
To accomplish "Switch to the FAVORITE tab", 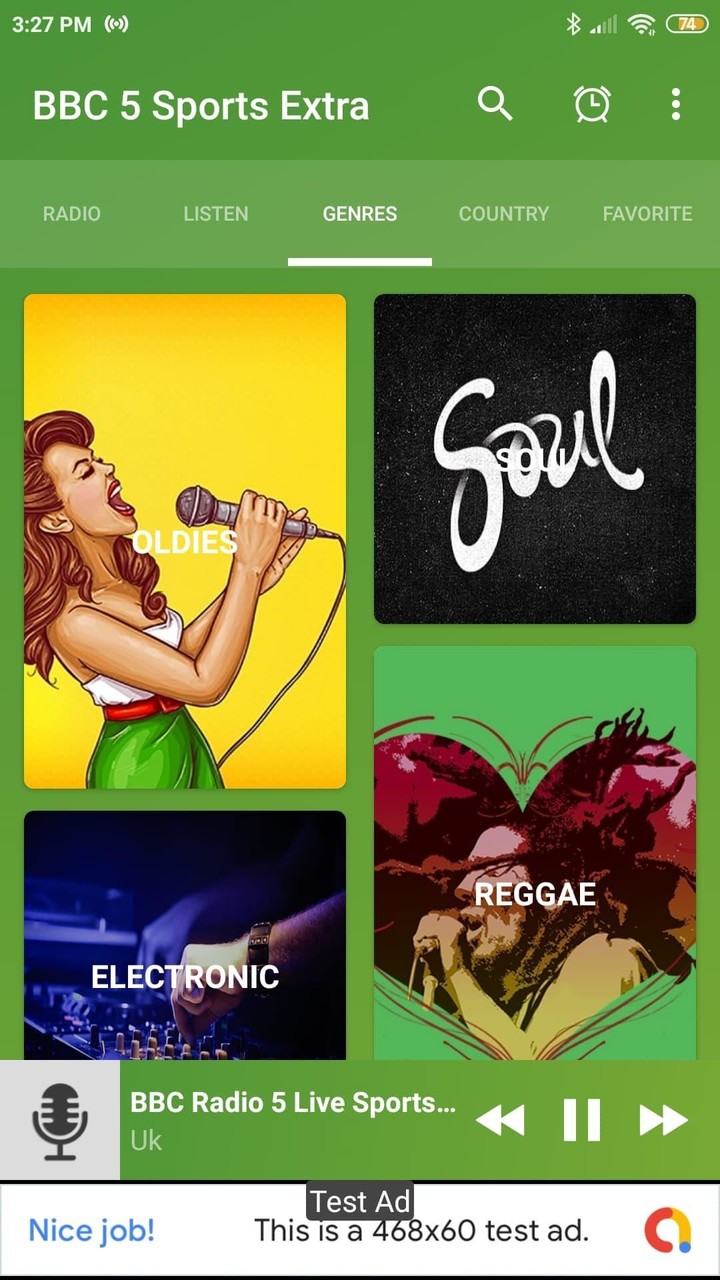I will (x=648, y=213).
